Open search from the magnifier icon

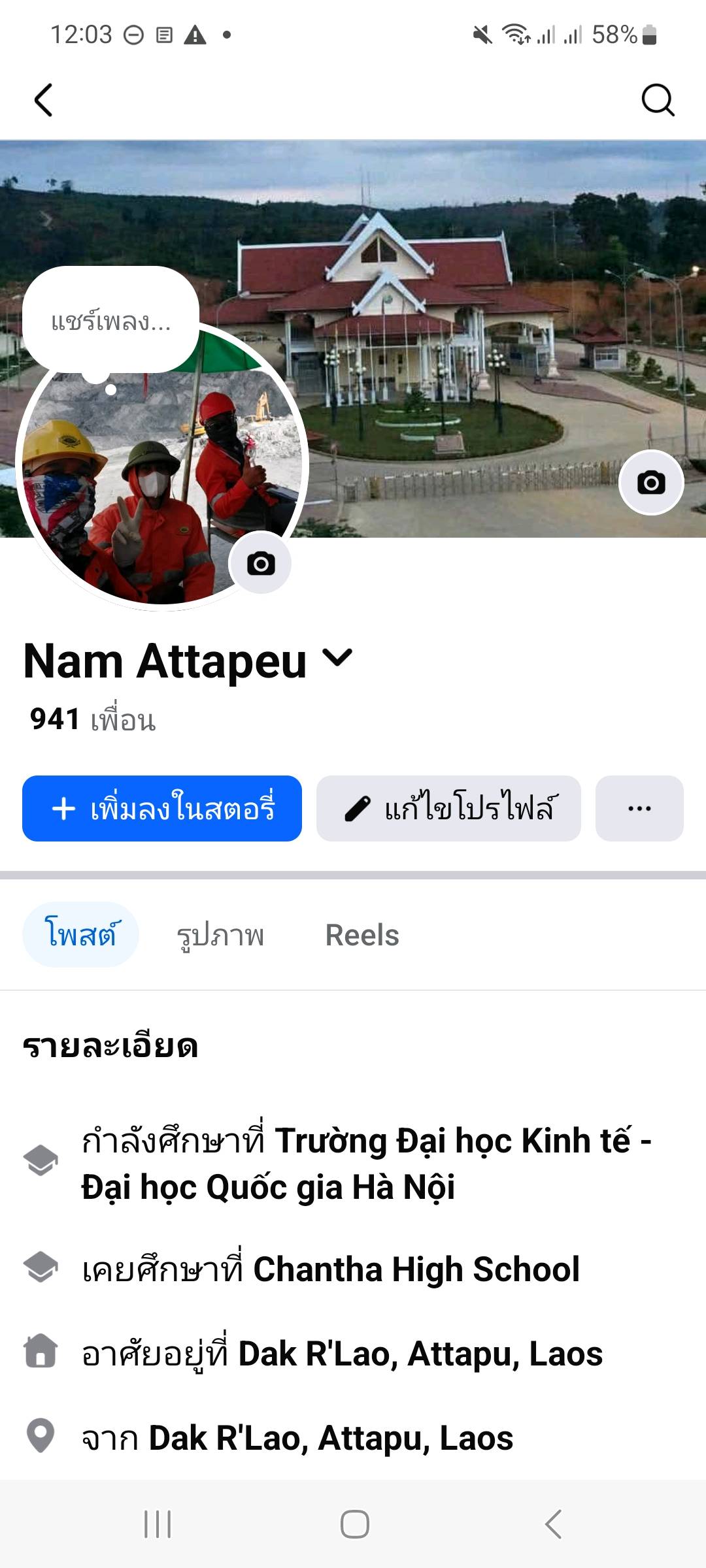tap(657, 101)
